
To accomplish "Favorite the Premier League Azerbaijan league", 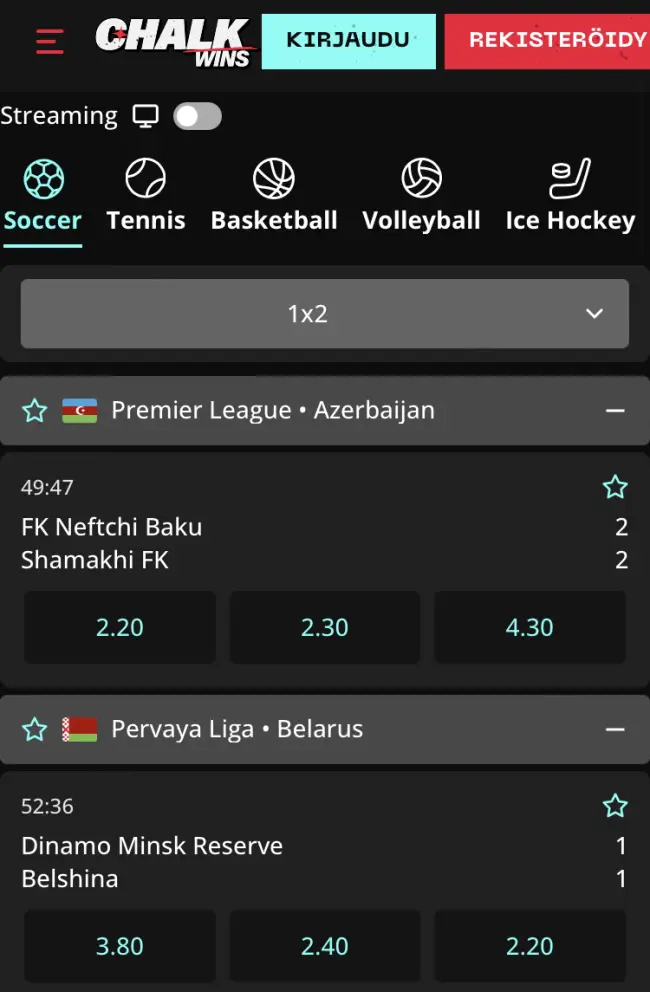I will (x=35, y=410).
